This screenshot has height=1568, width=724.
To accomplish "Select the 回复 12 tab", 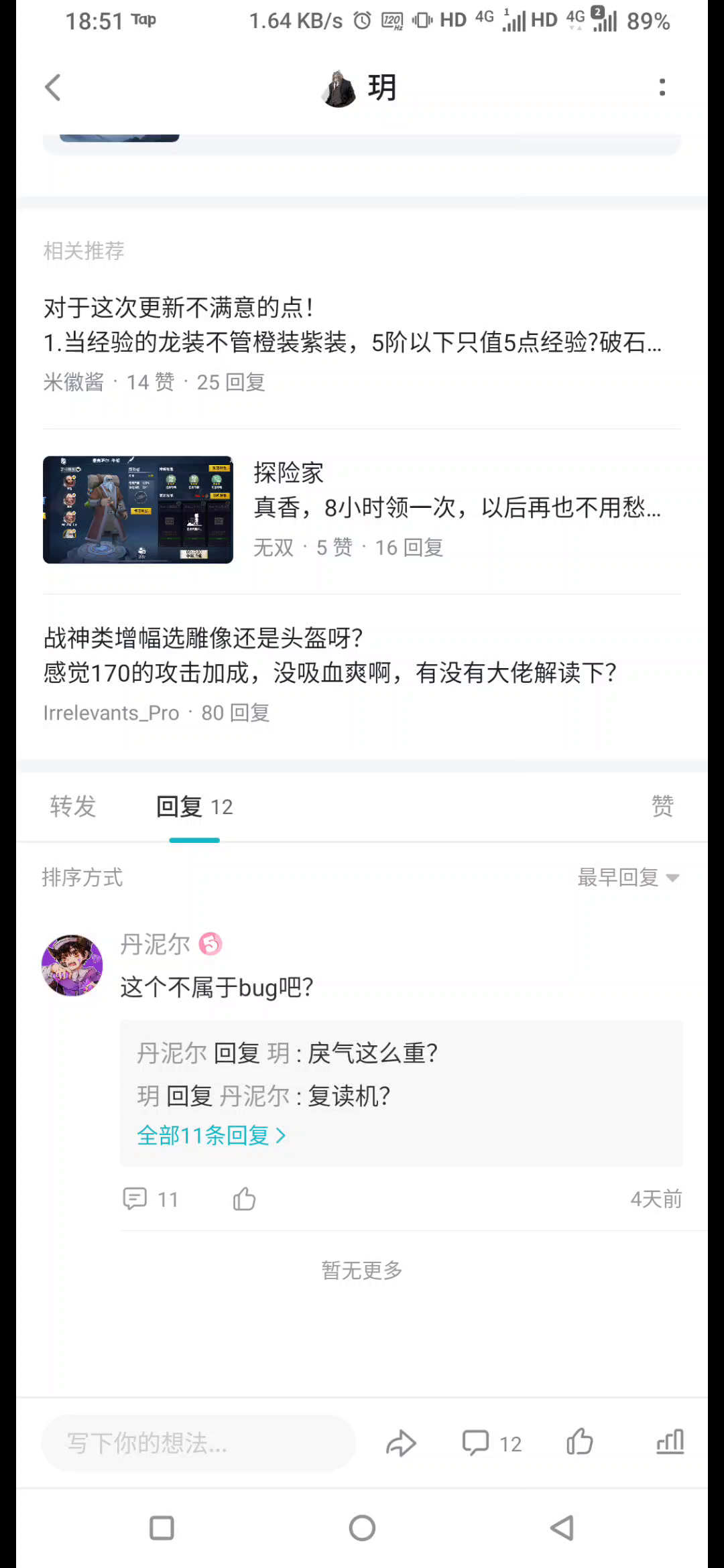I will [x=194, y=807].
